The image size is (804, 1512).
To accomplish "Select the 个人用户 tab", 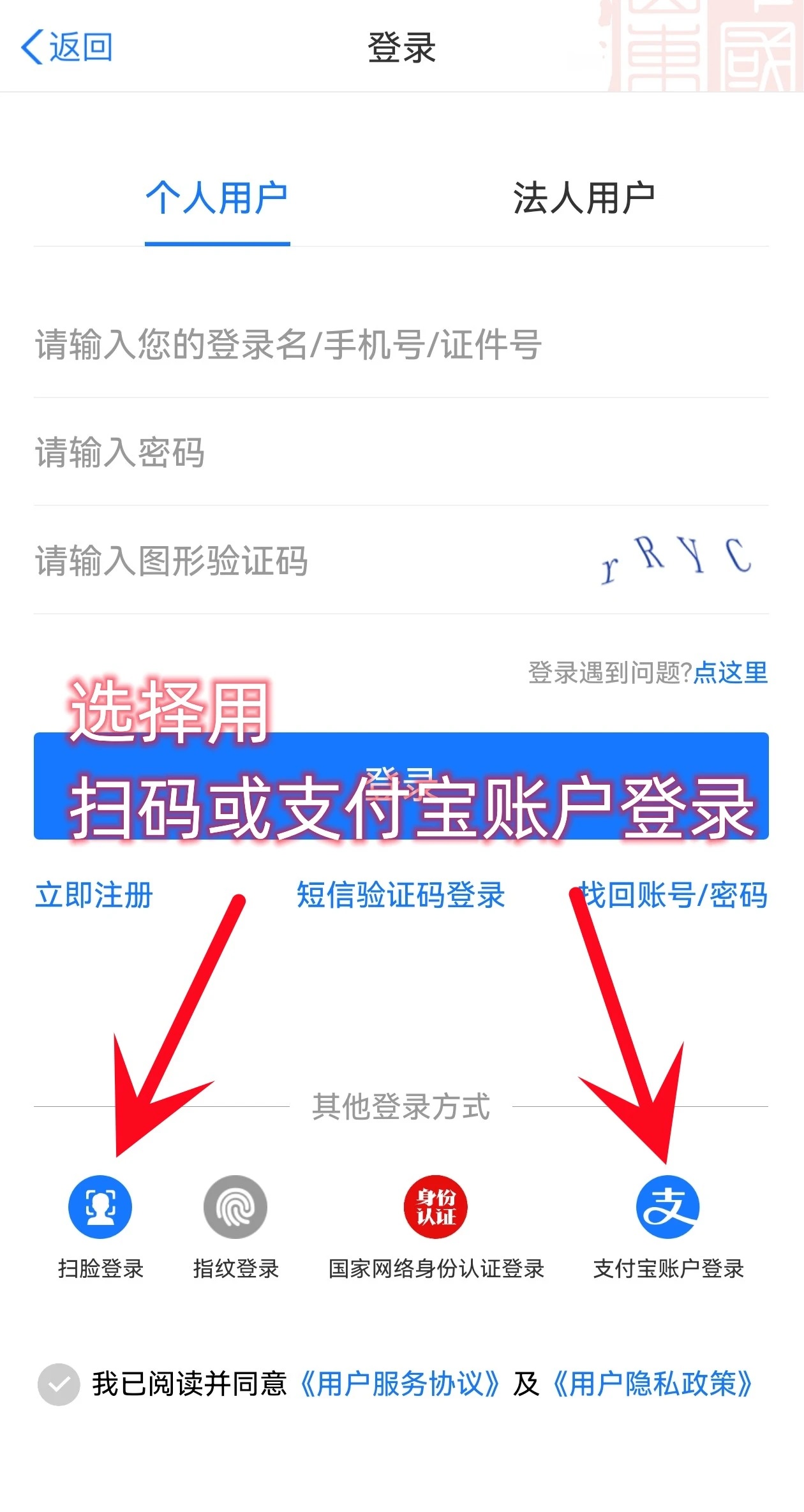I will [x=217, y=198].
